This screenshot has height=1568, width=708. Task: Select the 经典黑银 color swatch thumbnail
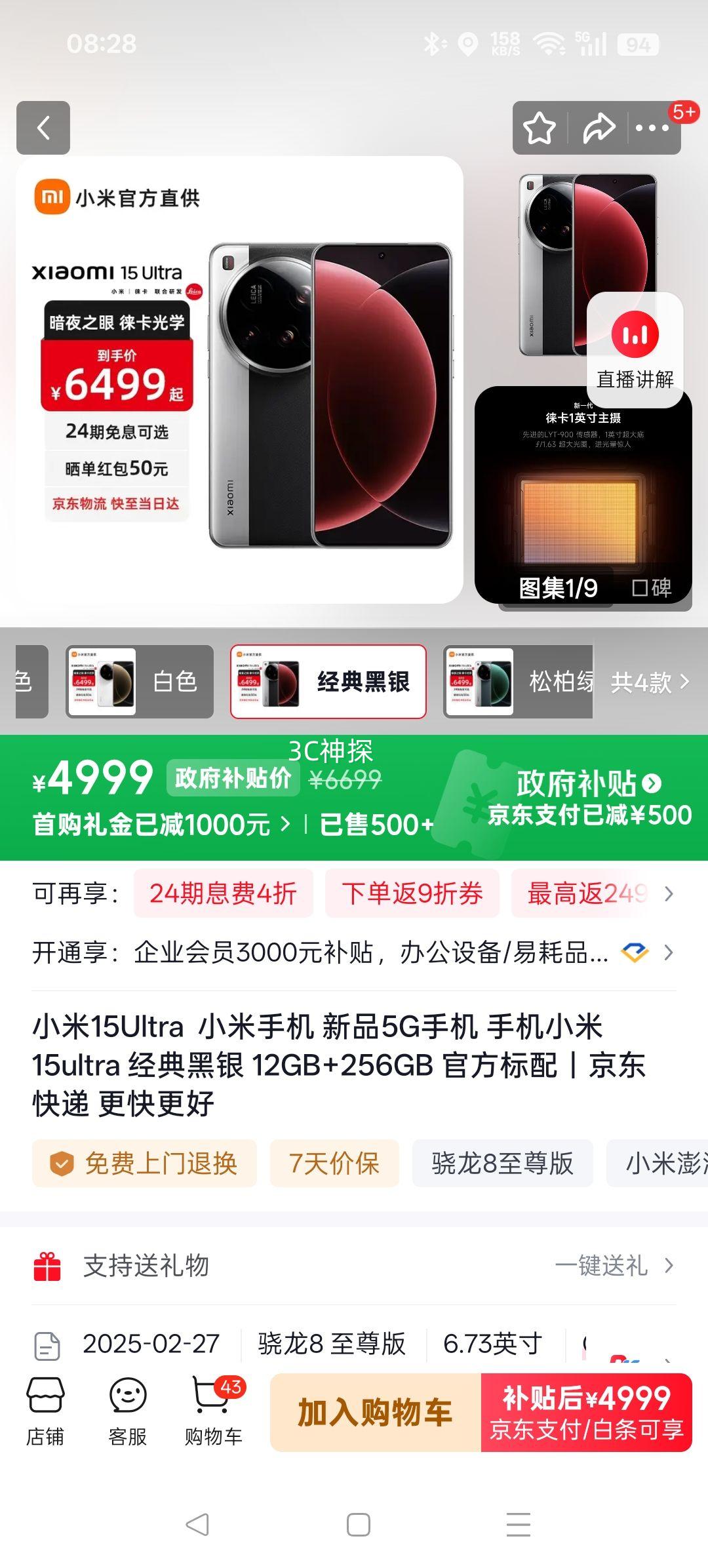click(270, 682)
